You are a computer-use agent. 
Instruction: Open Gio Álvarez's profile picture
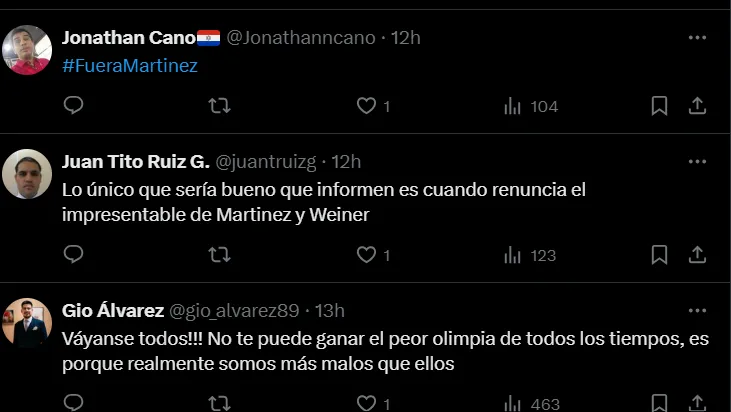pyautogui.click(x=27, y=323)
